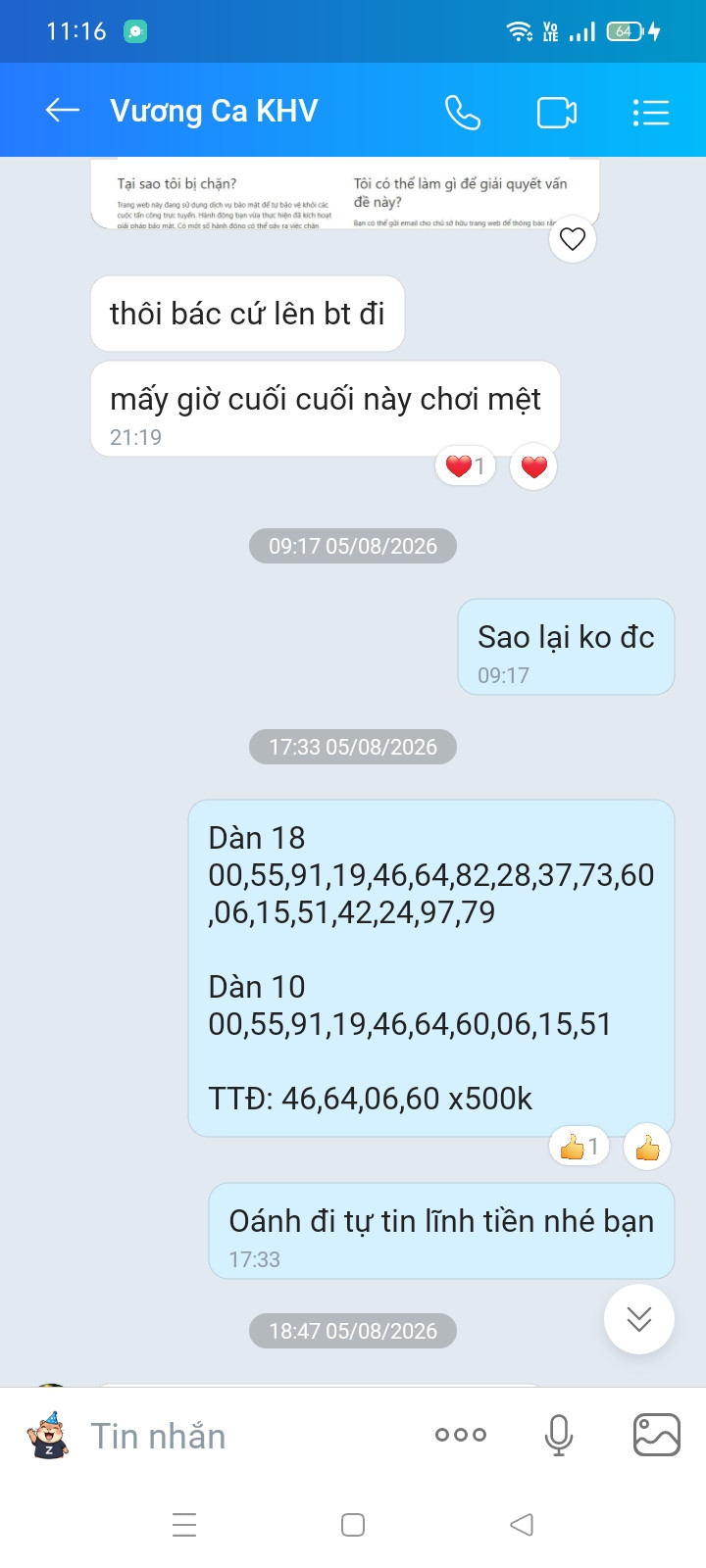Open the chat options menu

point(650,113)
